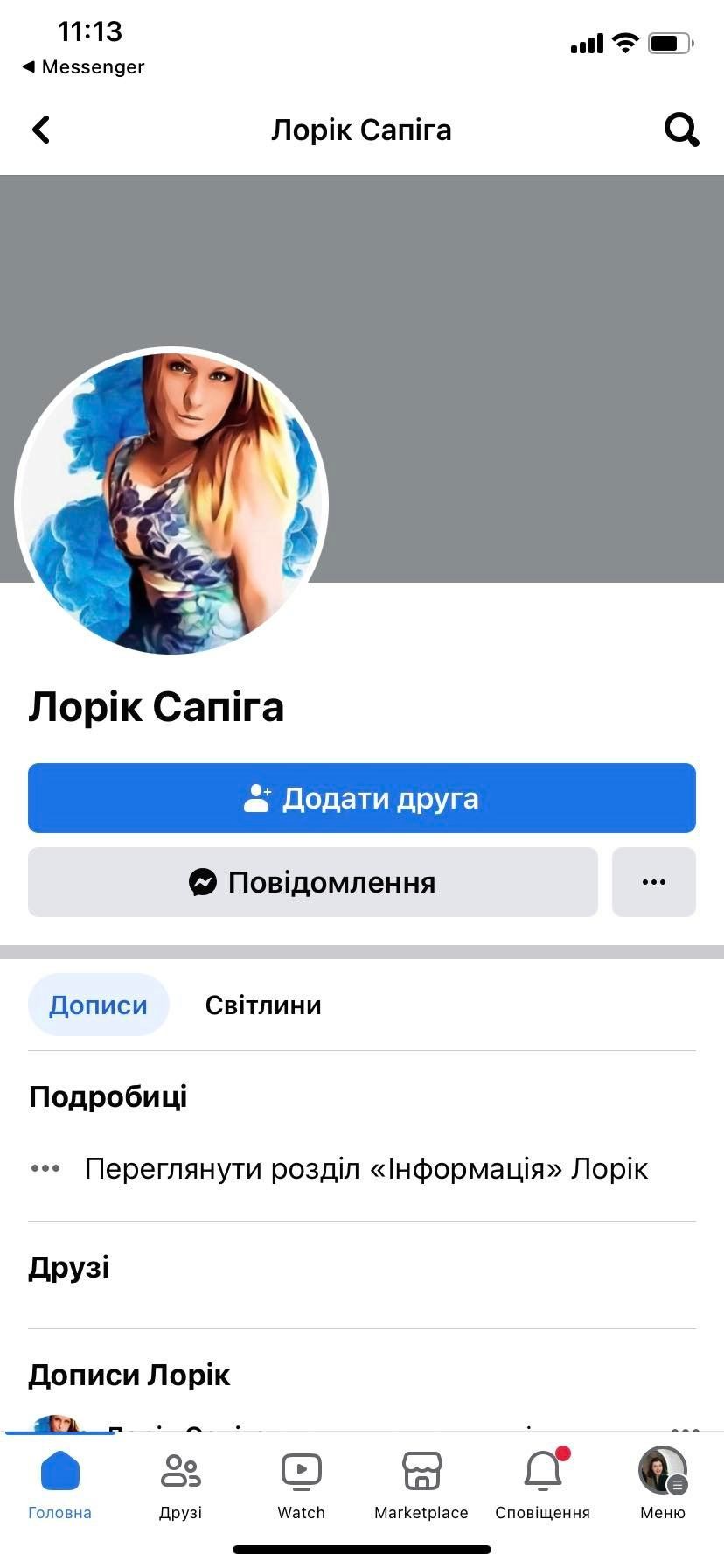Switch to the Watch tab
Image resolution: width=724 pixels, height=1568 pixels.
(x=301, y=1483)
